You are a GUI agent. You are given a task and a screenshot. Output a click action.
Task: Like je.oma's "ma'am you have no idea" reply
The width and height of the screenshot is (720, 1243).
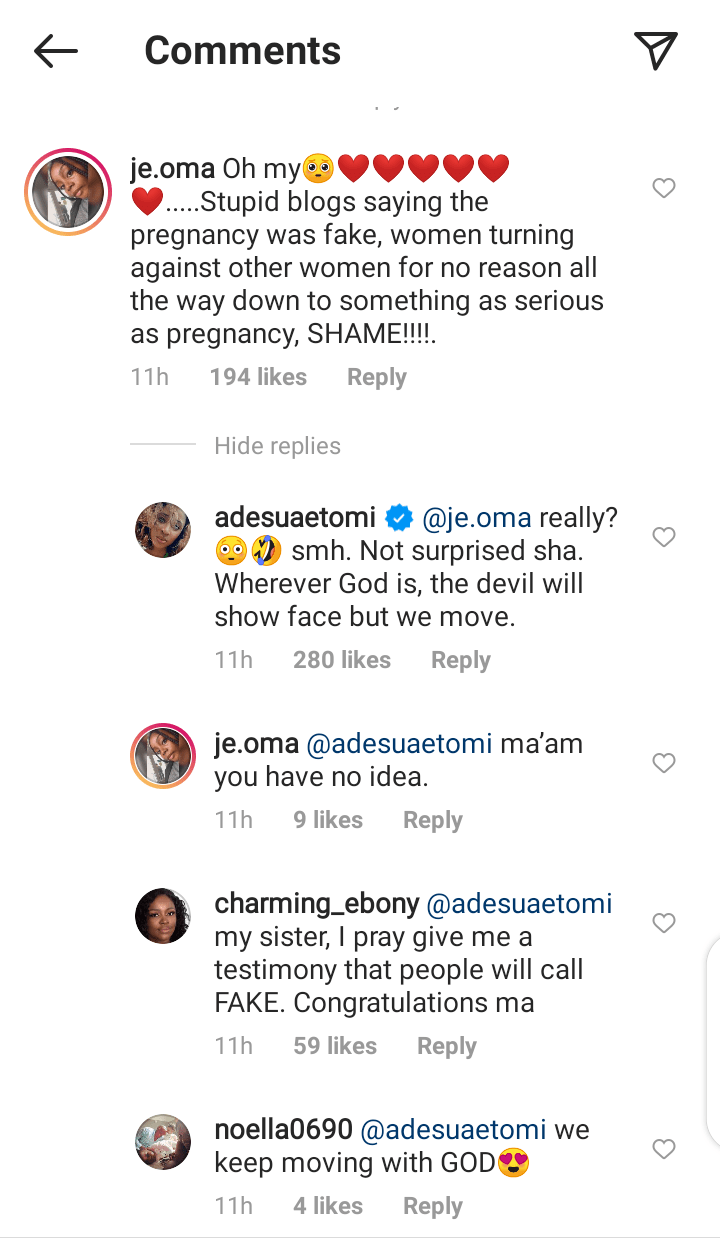click(x=664, y=763)
